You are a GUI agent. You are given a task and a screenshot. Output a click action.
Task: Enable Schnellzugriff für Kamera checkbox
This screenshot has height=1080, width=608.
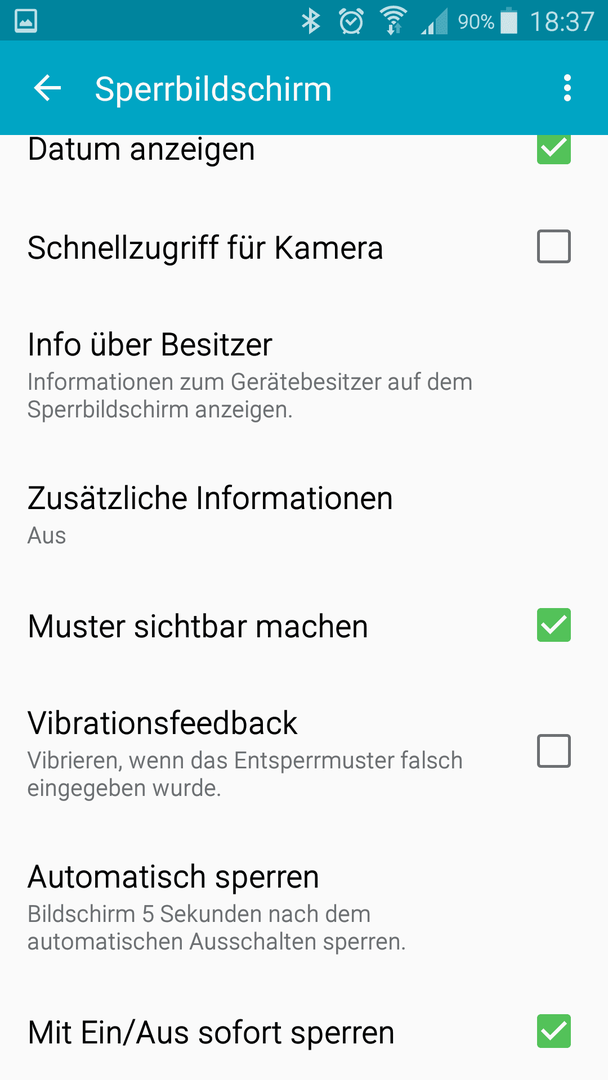pyautogui.click(x=554, y=247)
